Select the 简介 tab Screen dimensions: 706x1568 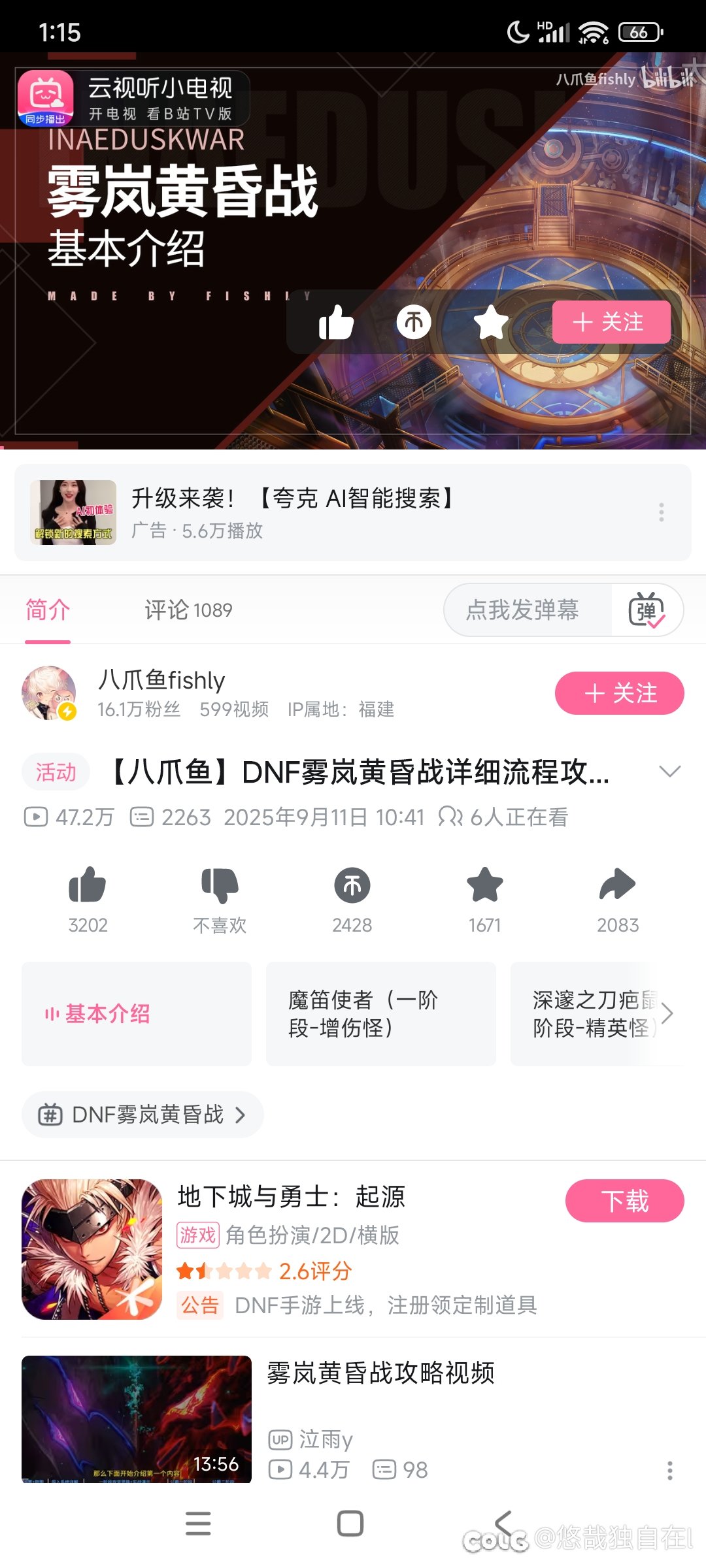[x=48, y=610]
